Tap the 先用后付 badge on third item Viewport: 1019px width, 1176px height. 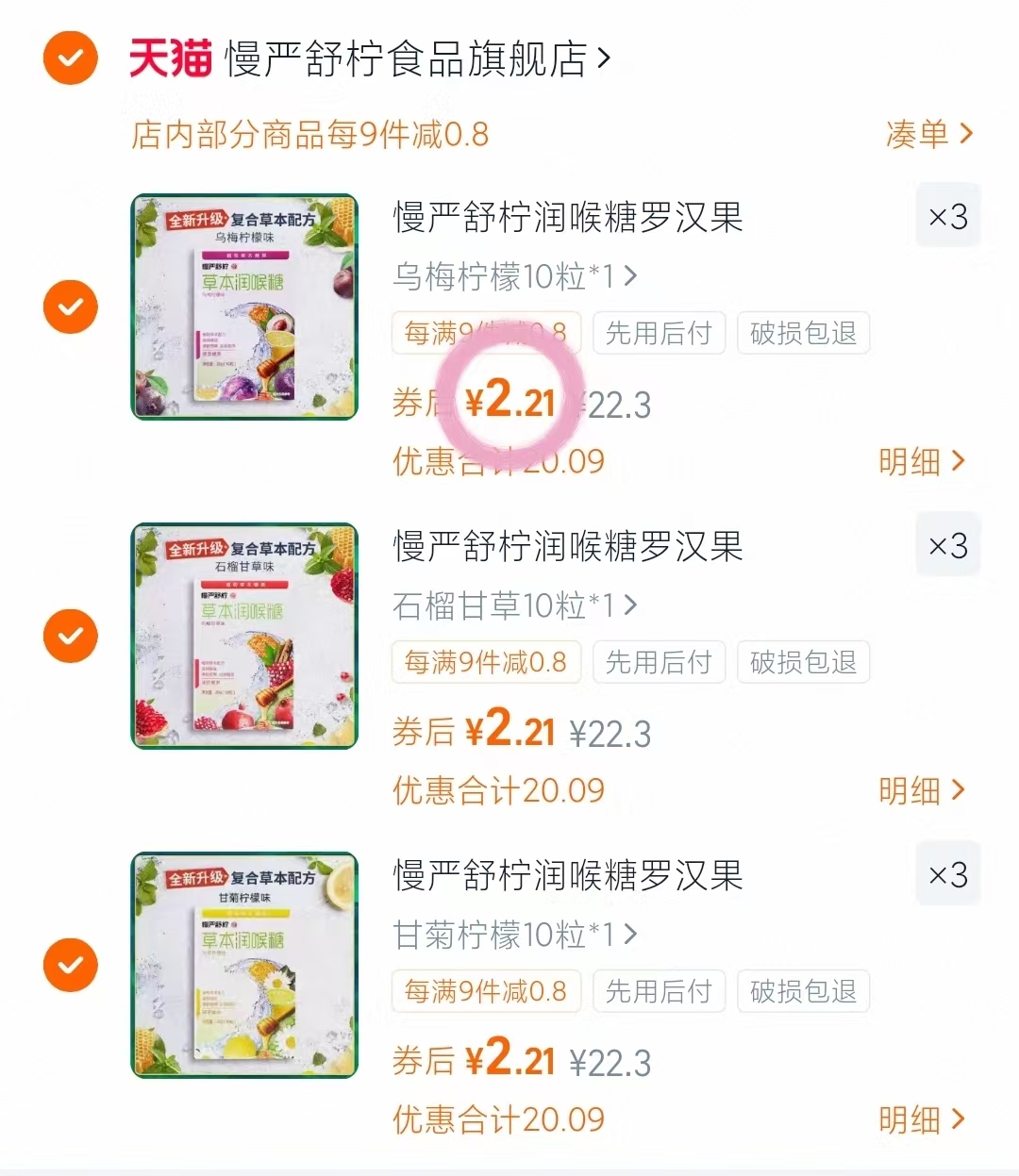(x=659, y=991)
